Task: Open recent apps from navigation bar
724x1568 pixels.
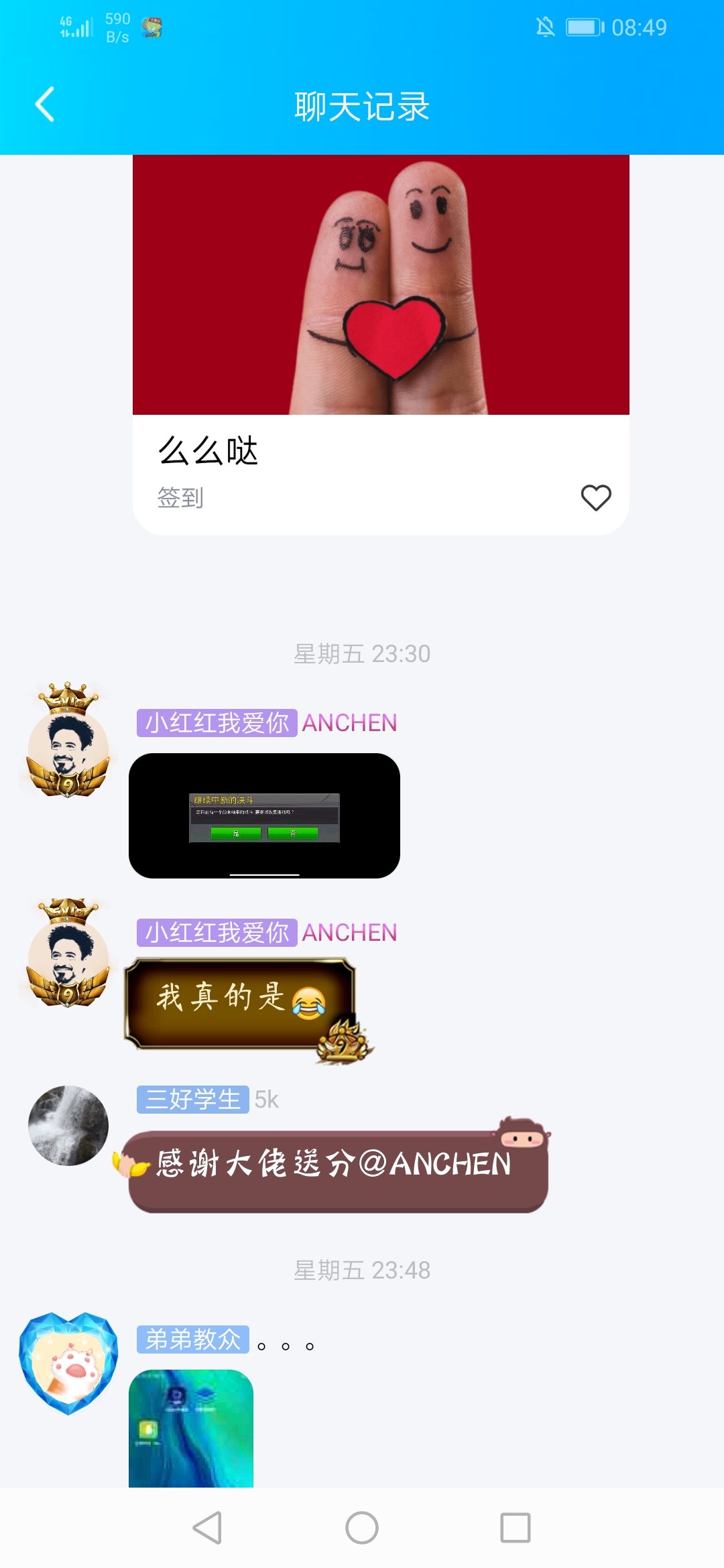Action: pos(516,1528)
